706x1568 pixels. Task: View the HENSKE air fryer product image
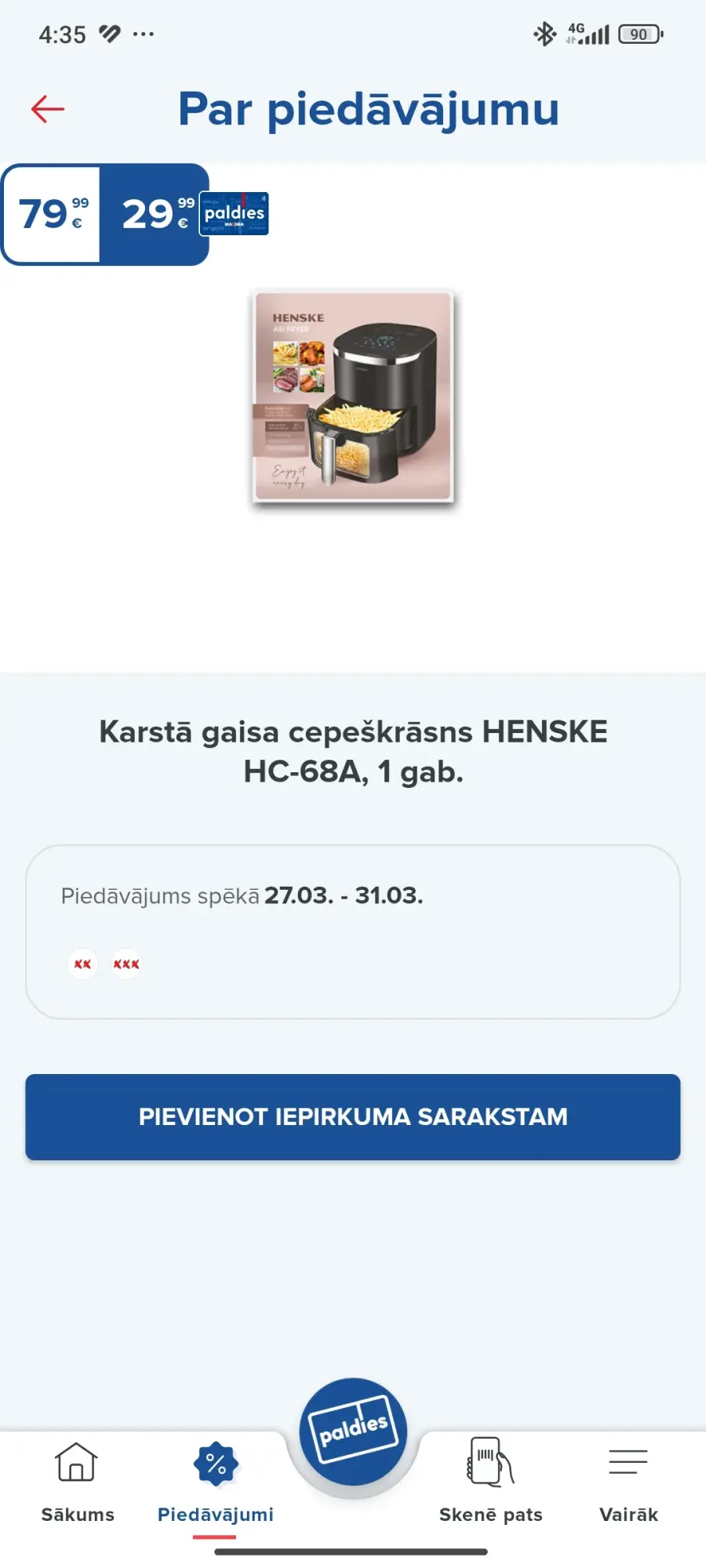click(x=353, y=397)
